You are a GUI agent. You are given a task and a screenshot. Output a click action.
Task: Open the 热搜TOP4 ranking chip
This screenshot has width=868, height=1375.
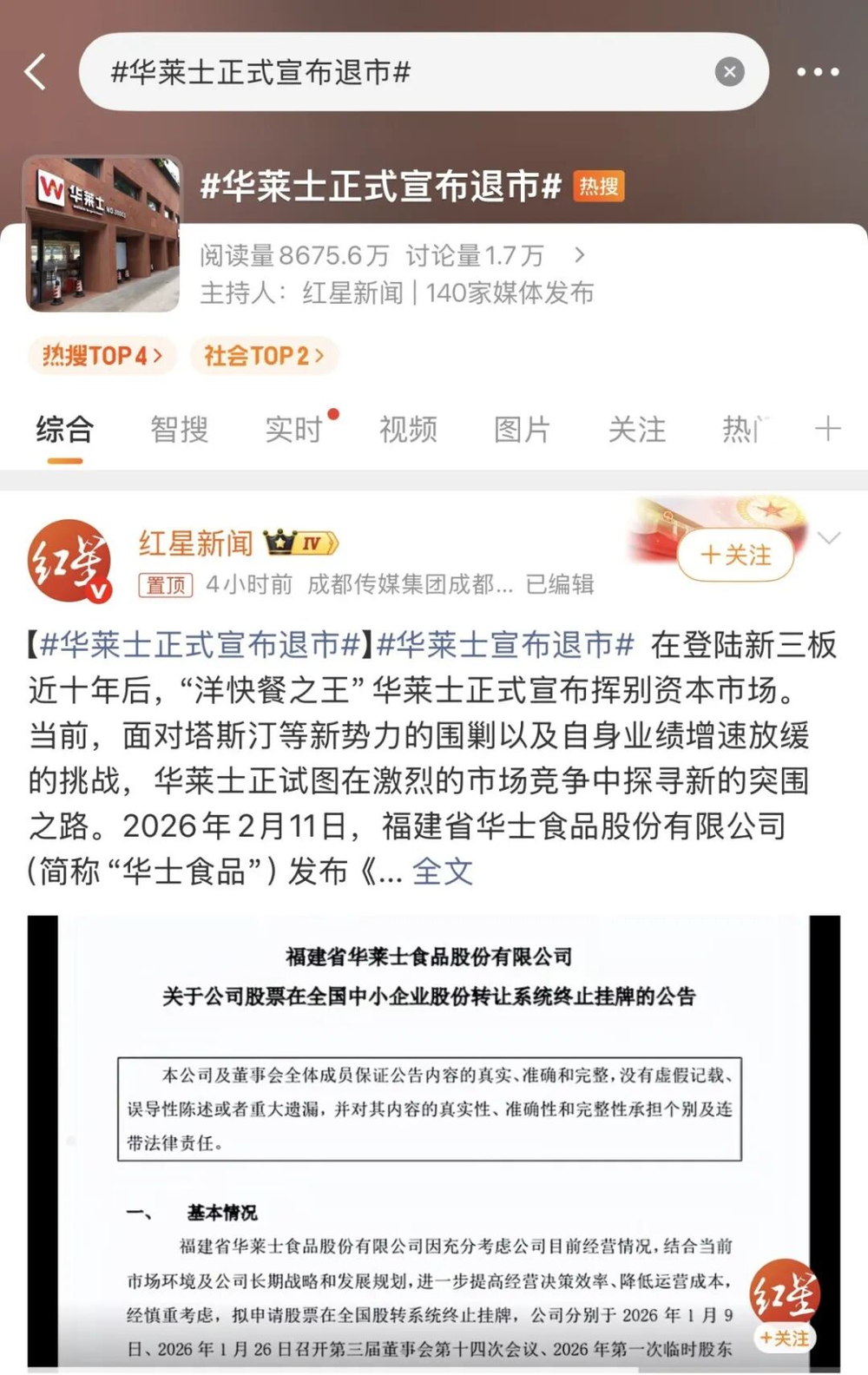click(x=102, y=355)
